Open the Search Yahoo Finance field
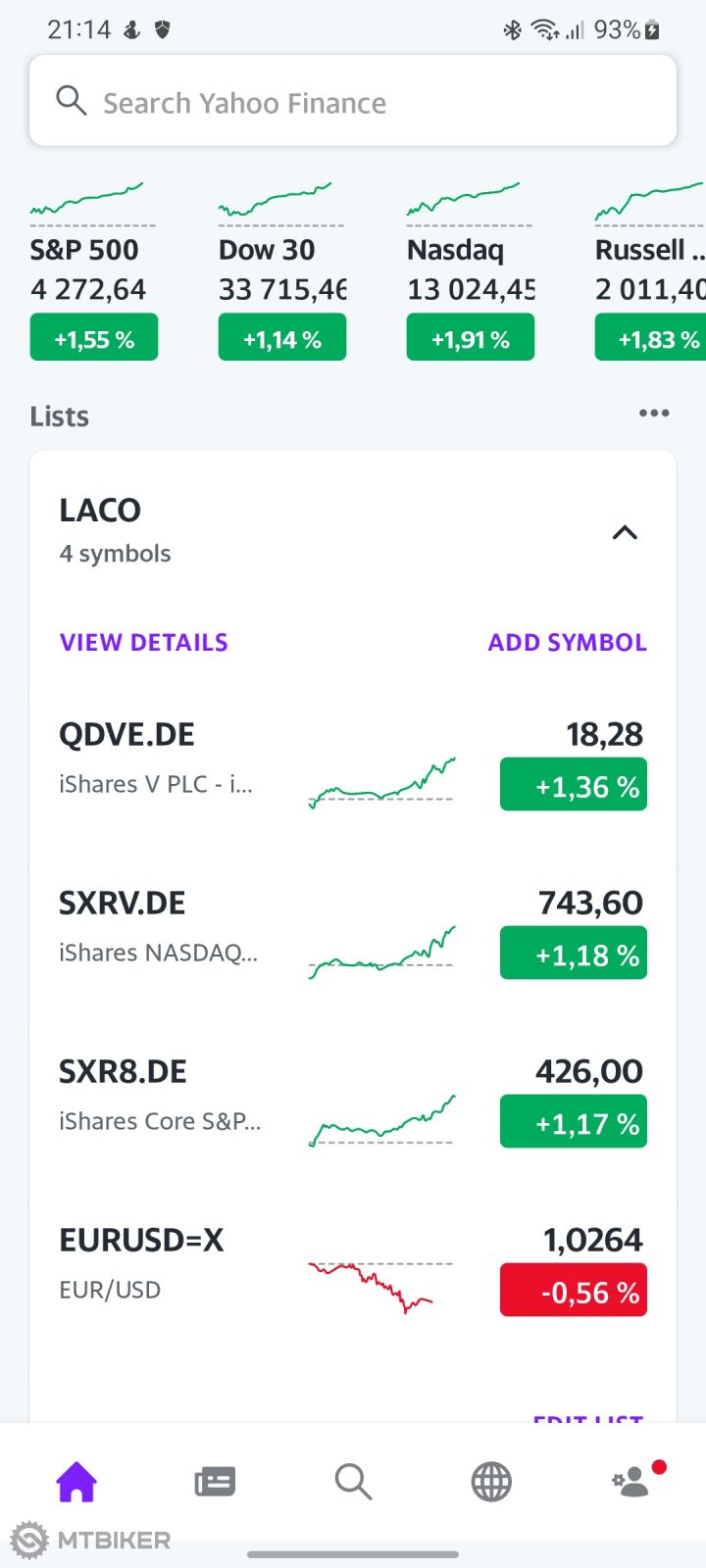 (x=353, y=102)
